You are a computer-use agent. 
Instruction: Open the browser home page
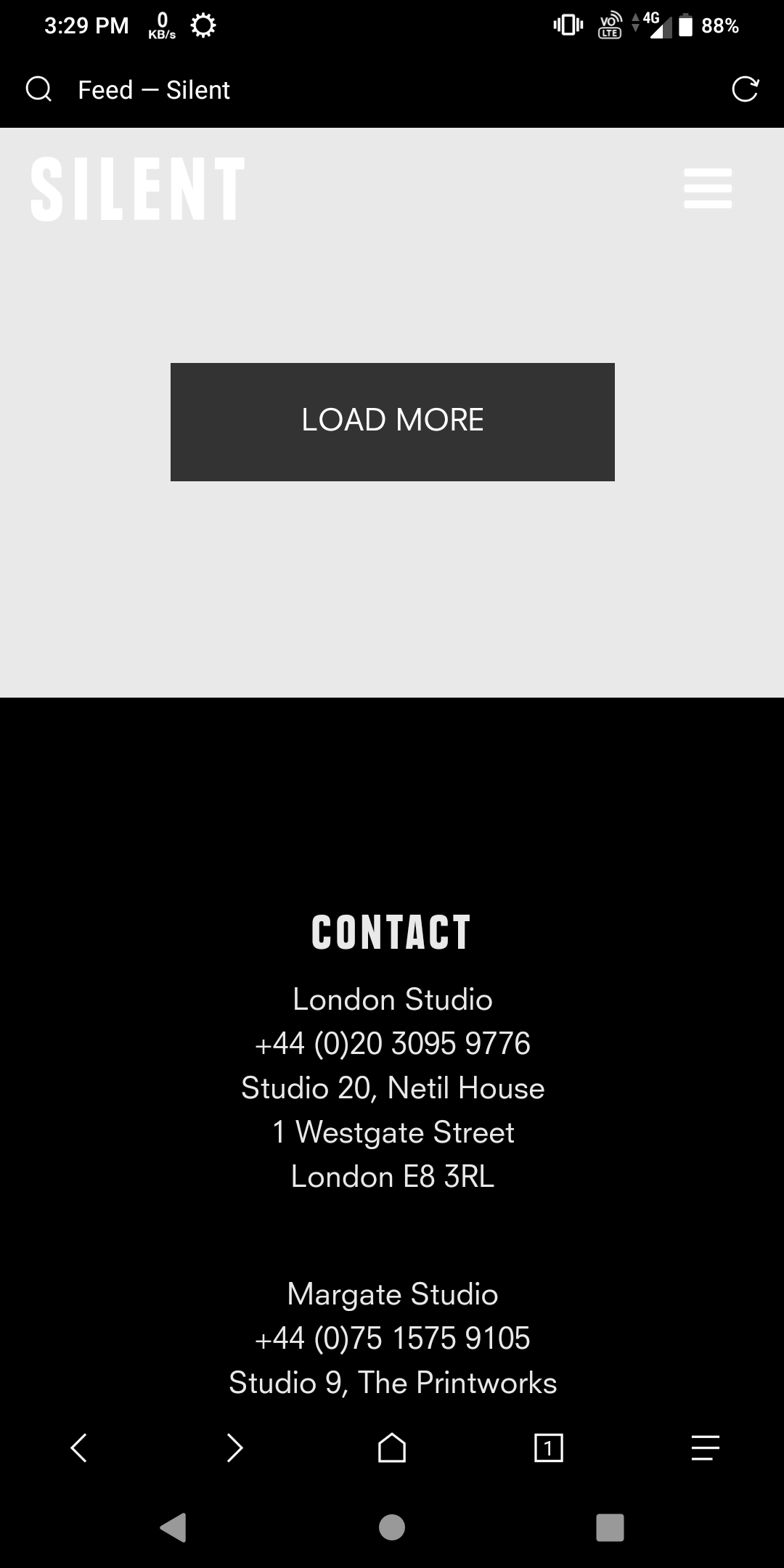click(392, 1447)
